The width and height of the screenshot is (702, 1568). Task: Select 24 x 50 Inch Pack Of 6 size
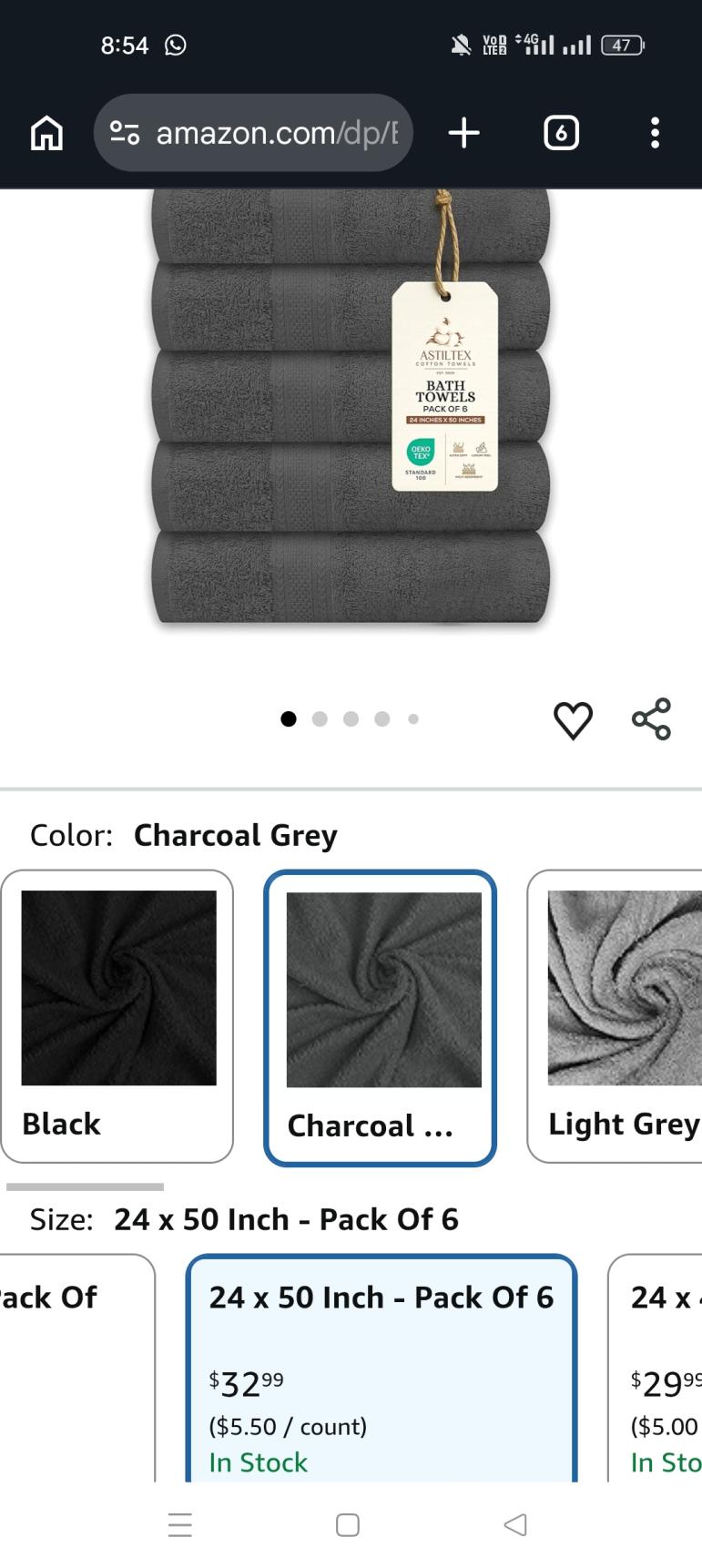(381, 1366)
